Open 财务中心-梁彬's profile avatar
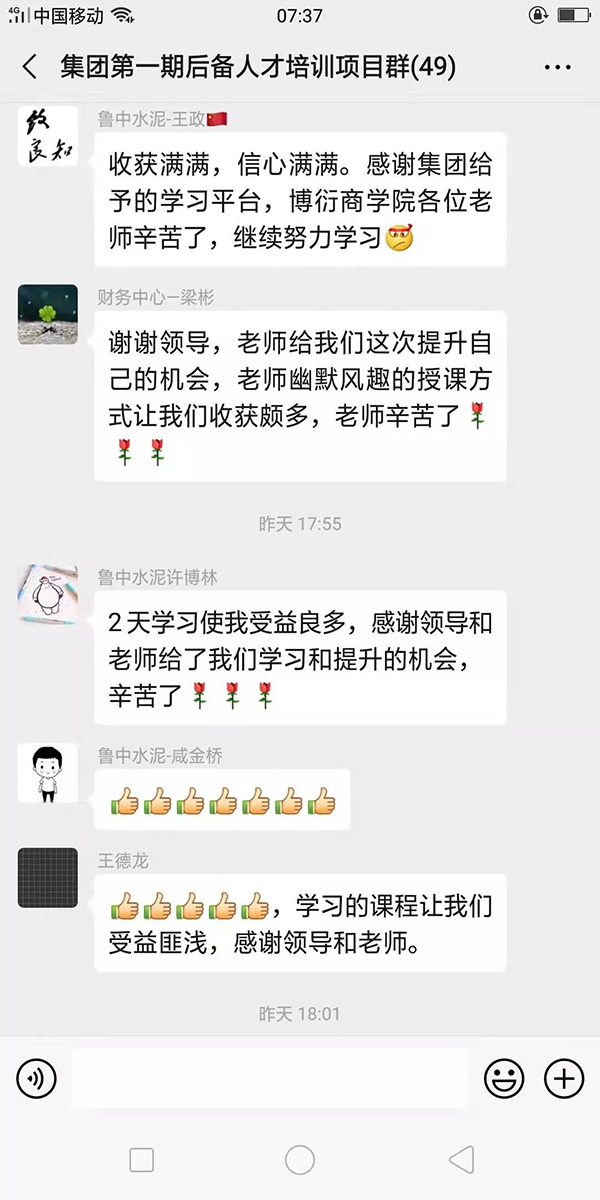The width and height of the screenshot is (600, 1200). [x=48, y=314]
